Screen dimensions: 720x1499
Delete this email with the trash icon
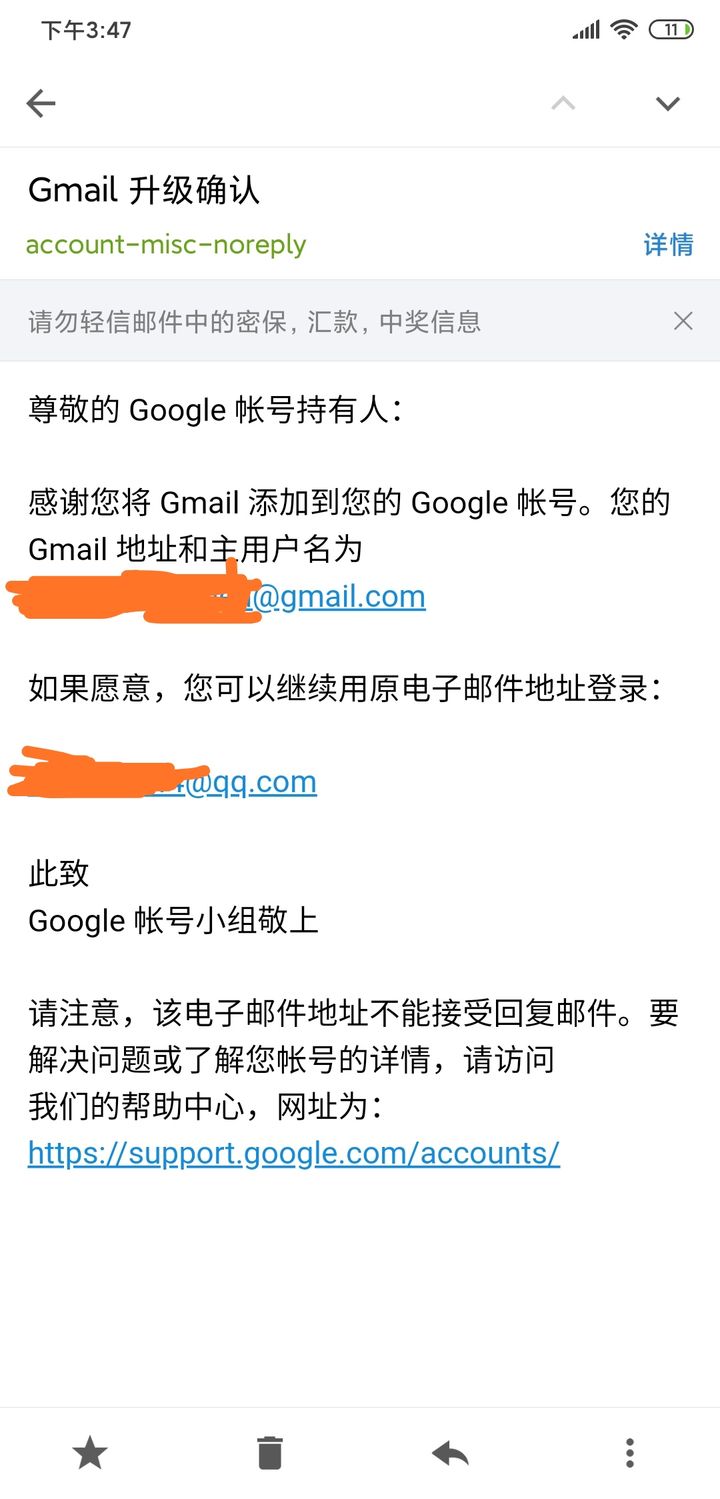point(270,1452)
